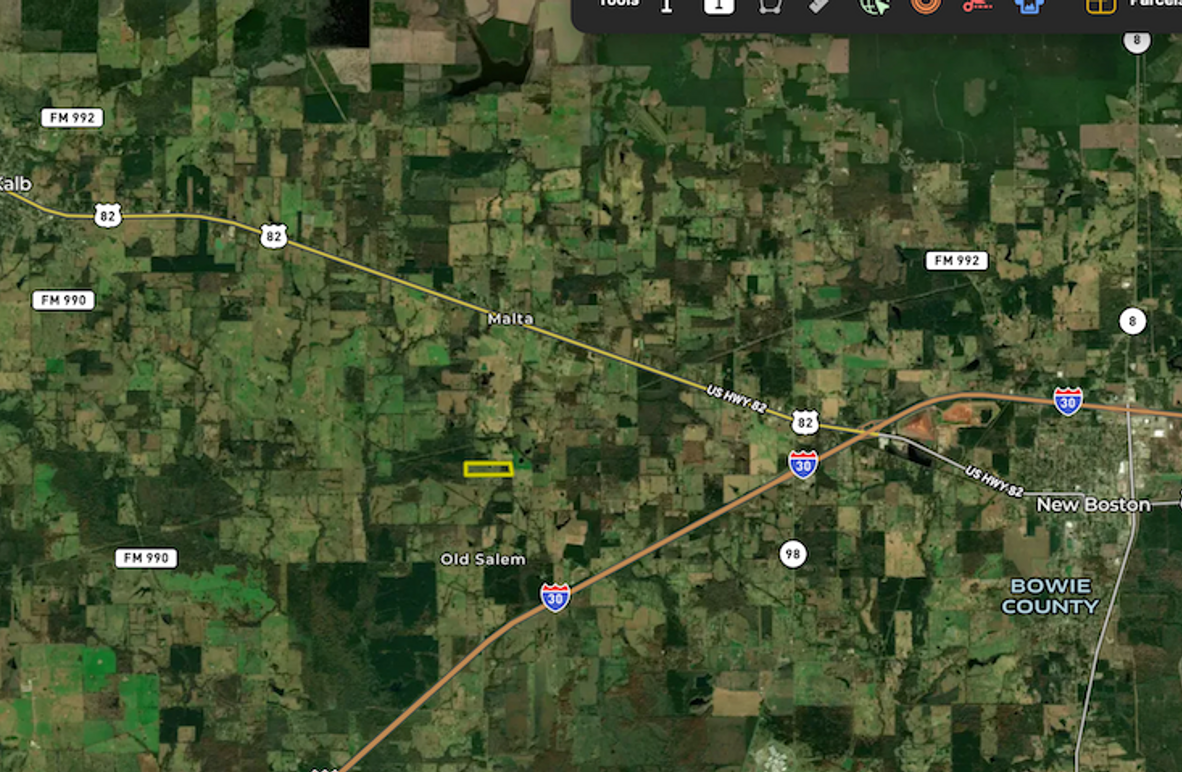The image size is (1182, 772).
Task: Select the text cursor tool in the toolbar
Action: (x=667, y=5)
